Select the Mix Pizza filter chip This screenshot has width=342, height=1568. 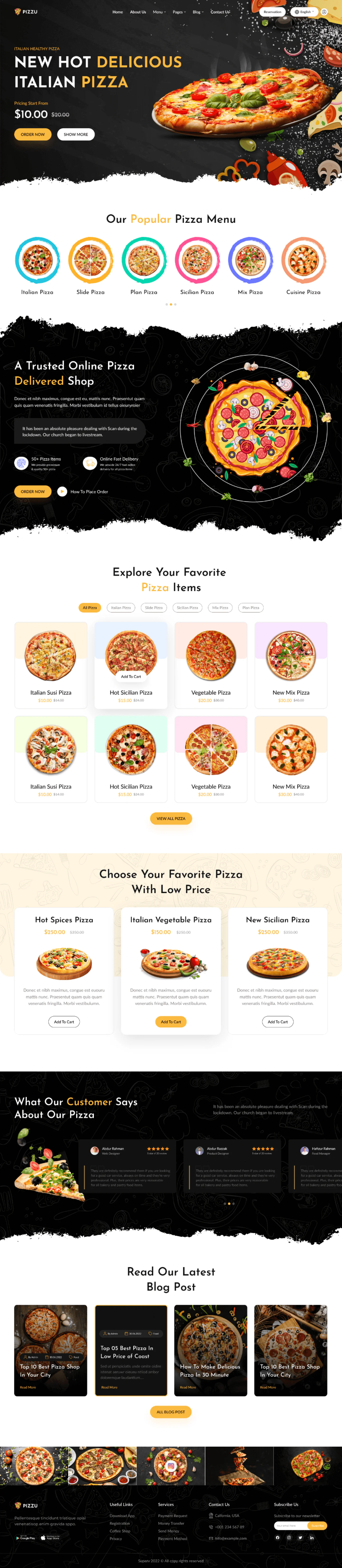click(x=220, y=607)
